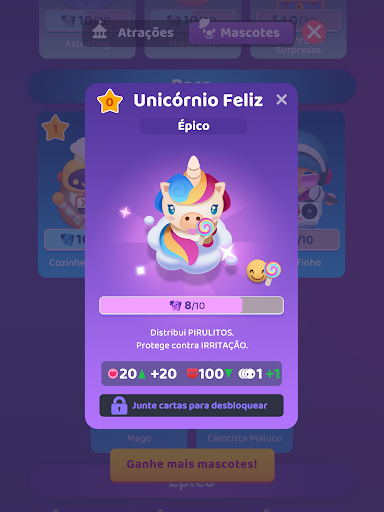Select the Mascotes tab
384x512 pixels.
241,33
